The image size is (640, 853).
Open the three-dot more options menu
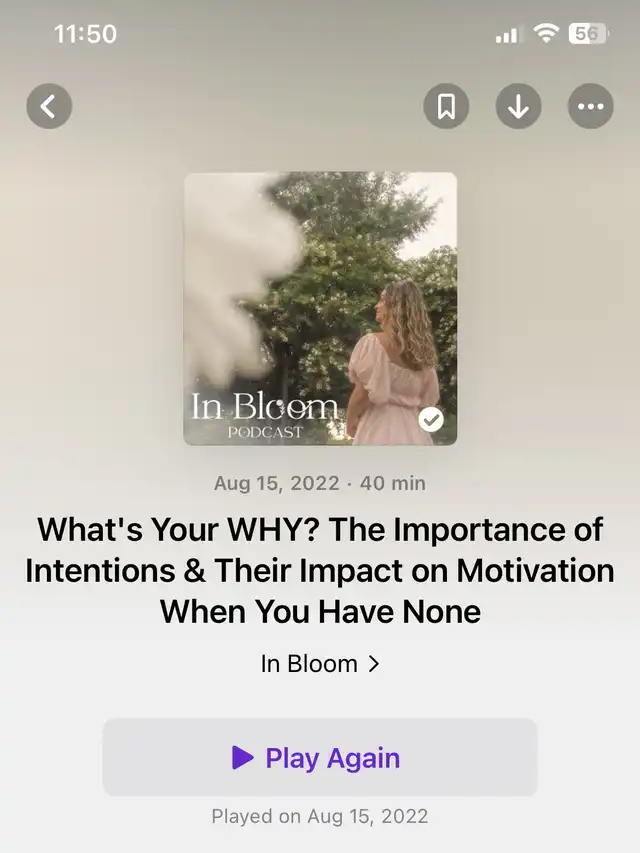click(590, 106)
